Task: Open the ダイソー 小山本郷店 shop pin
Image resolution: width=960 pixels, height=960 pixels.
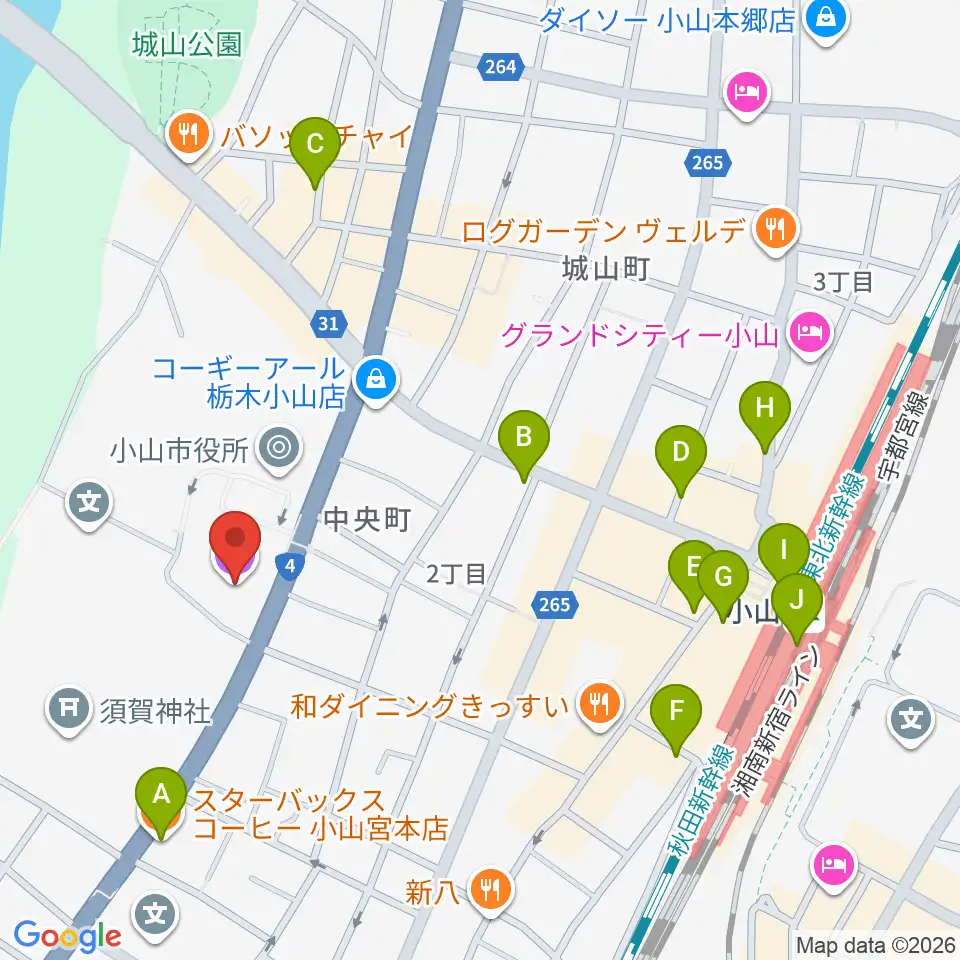Action: 827,20
